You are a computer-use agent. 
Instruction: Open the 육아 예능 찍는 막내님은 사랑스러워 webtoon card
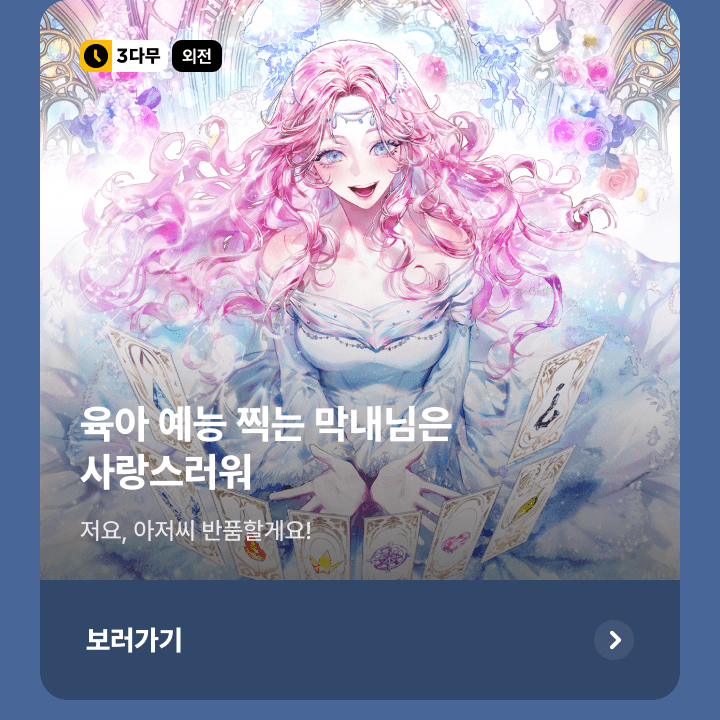360,300
